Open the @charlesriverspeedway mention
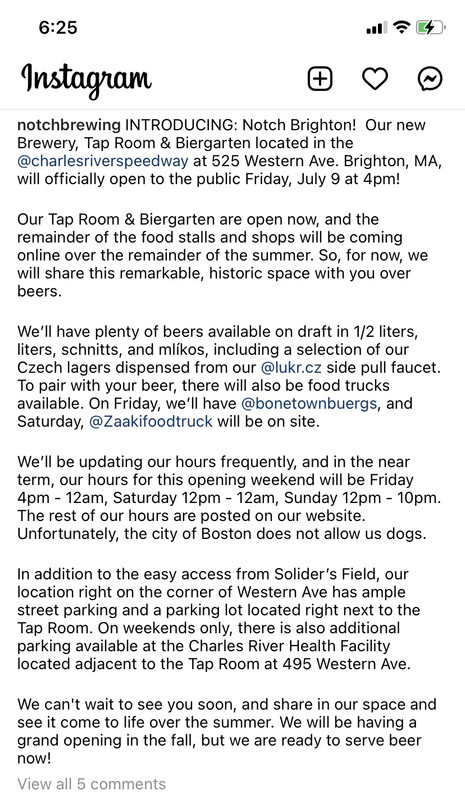The image size is (465, 800). coord(103,161)
